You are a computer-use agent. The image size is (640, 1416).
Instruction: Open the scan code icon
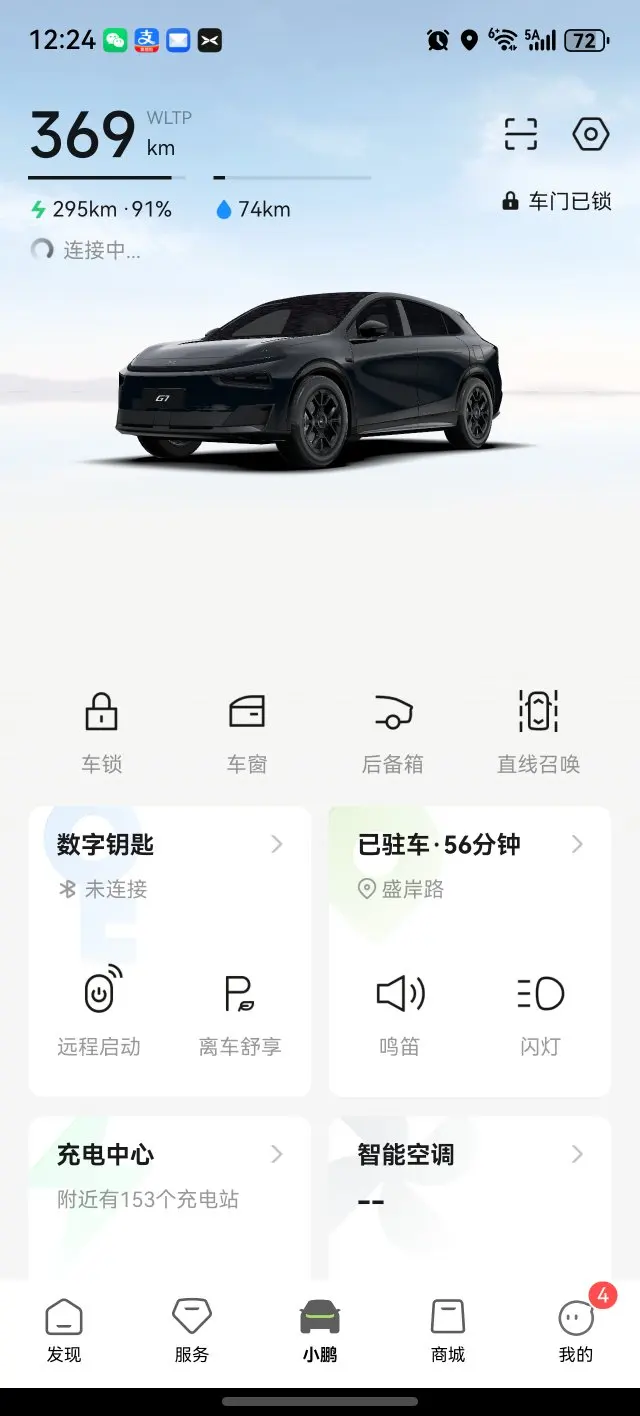pyautogui.click(x=520, y=134)
